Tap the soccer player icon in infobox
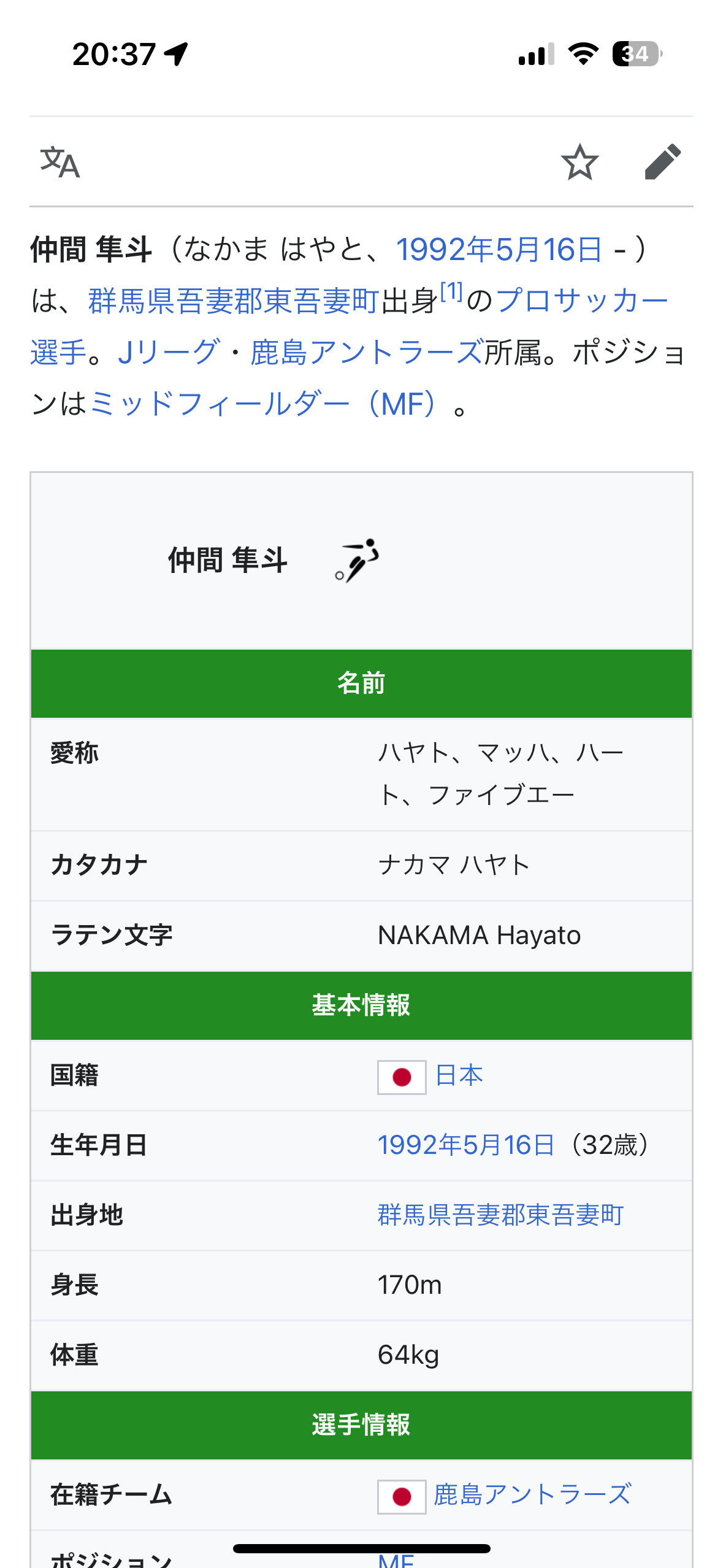The width and height of the screenshot is (723, 1568). [357, 560]
